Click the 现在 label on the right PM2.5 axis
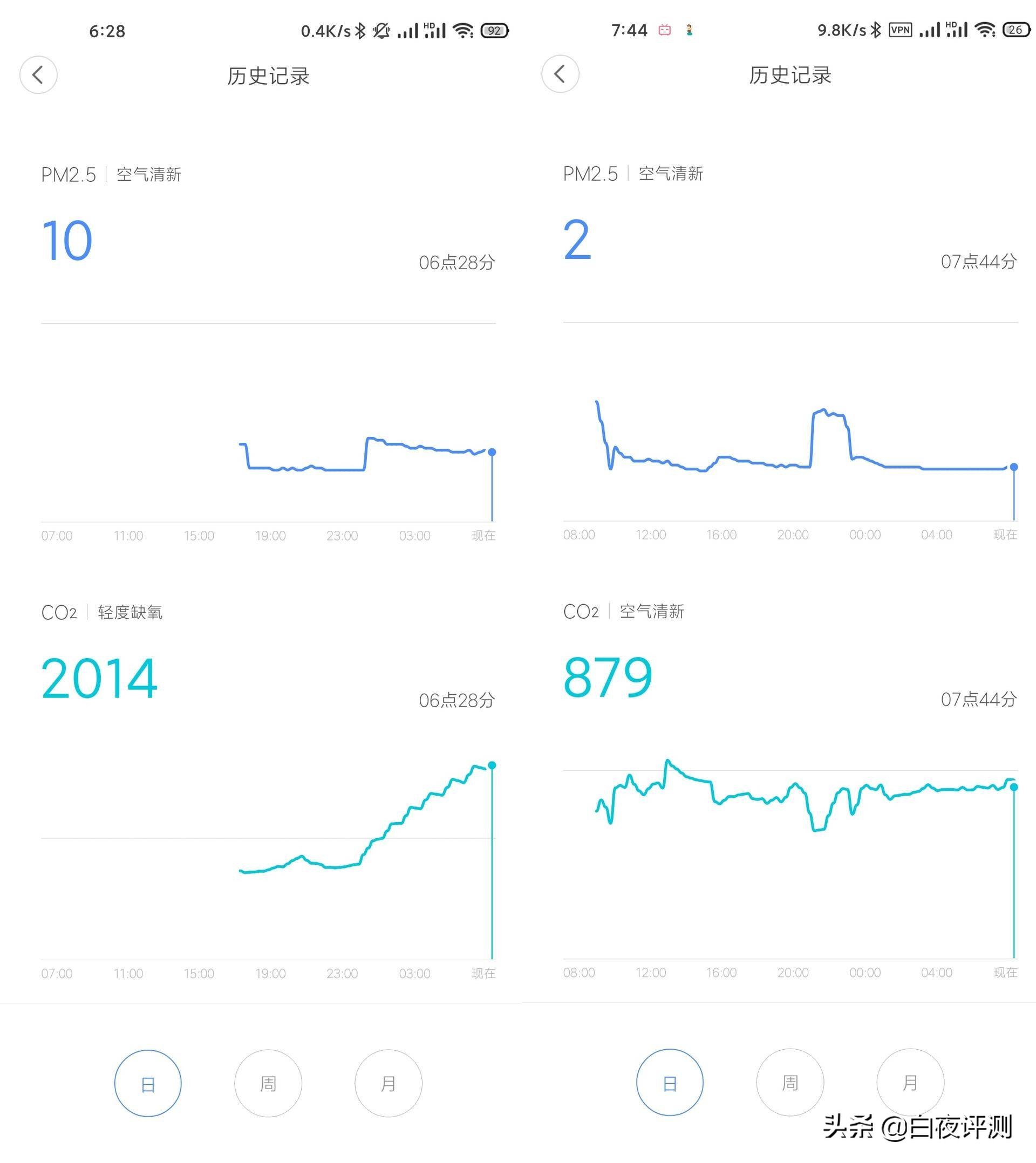The height and width of the screenshot is (1163, 1036). tap(1007, 534)
